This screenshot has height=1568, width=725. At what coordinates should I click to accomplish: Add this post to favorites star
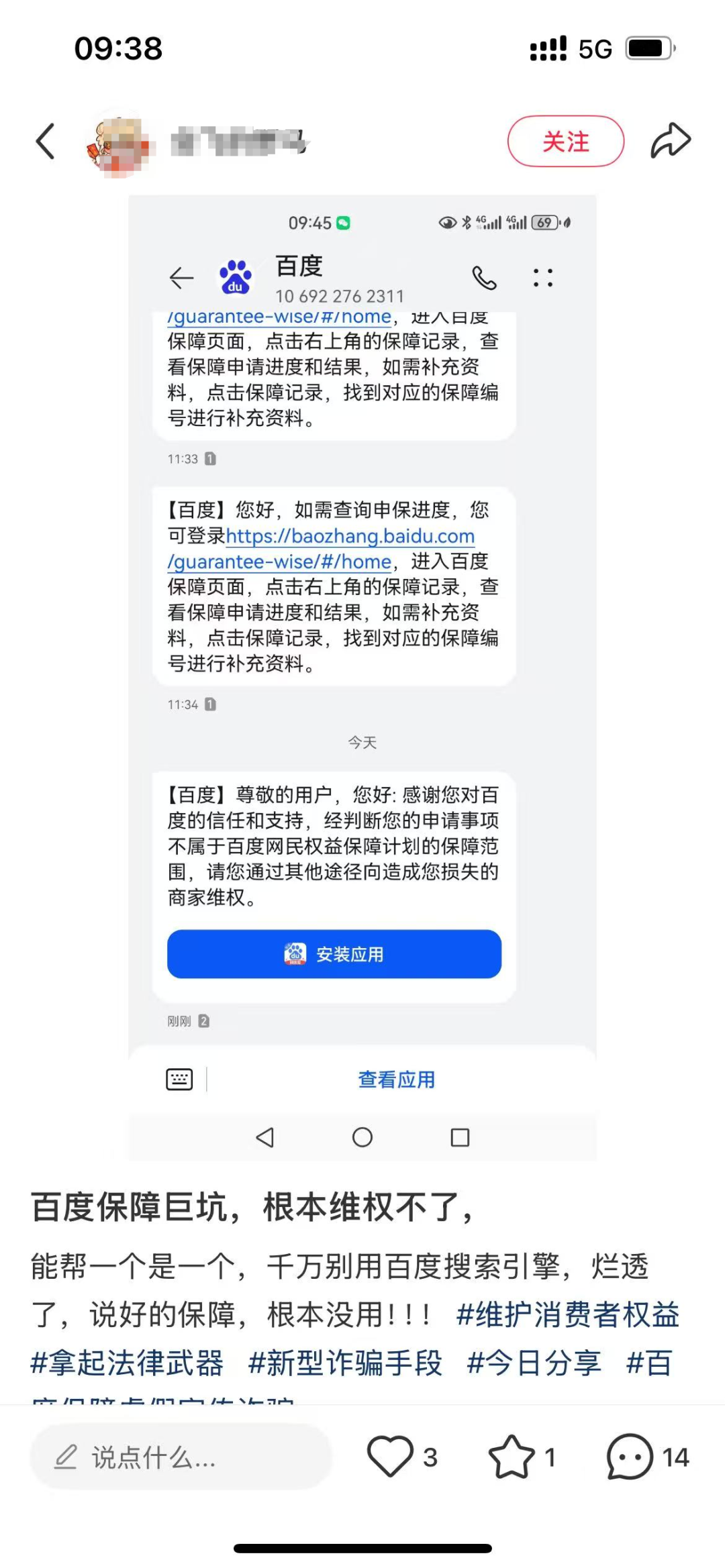click(512, 1456)
